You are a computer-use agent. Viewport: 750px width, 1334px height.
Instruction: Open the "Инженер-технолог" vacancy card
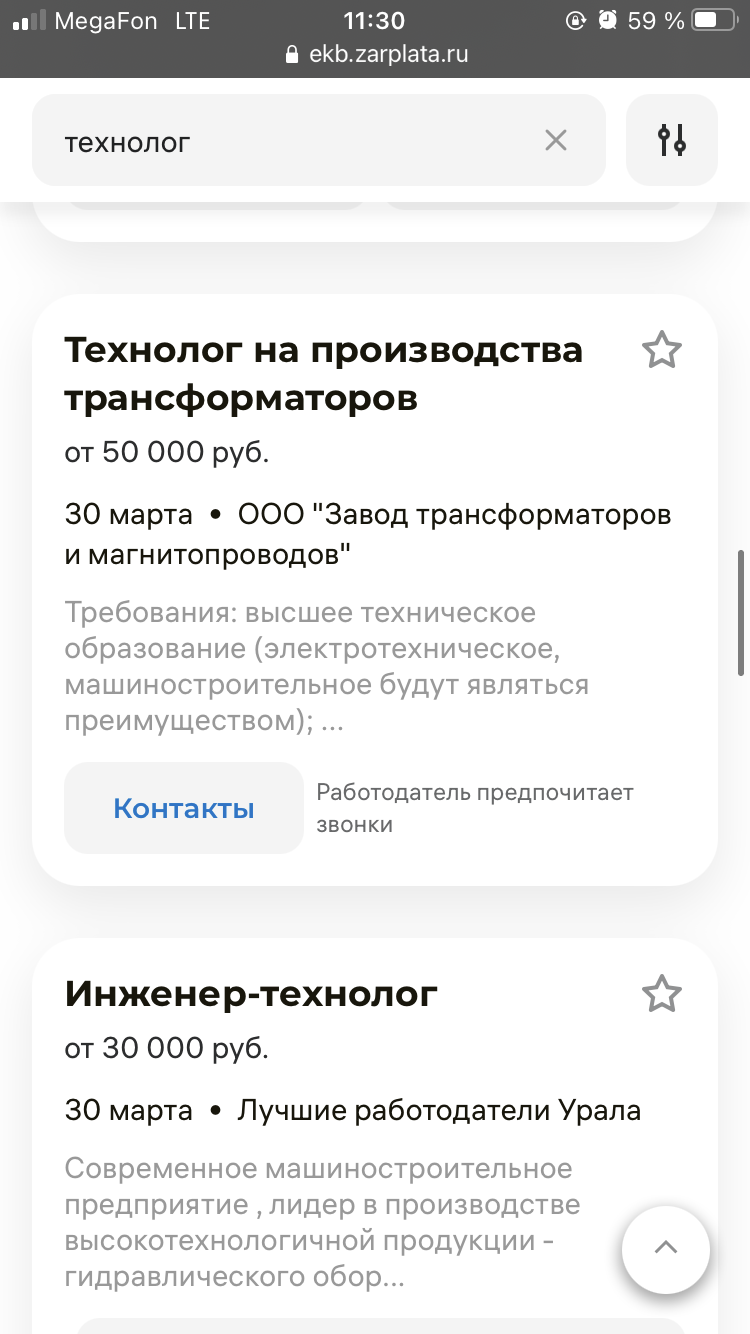[x=251, y=994]
